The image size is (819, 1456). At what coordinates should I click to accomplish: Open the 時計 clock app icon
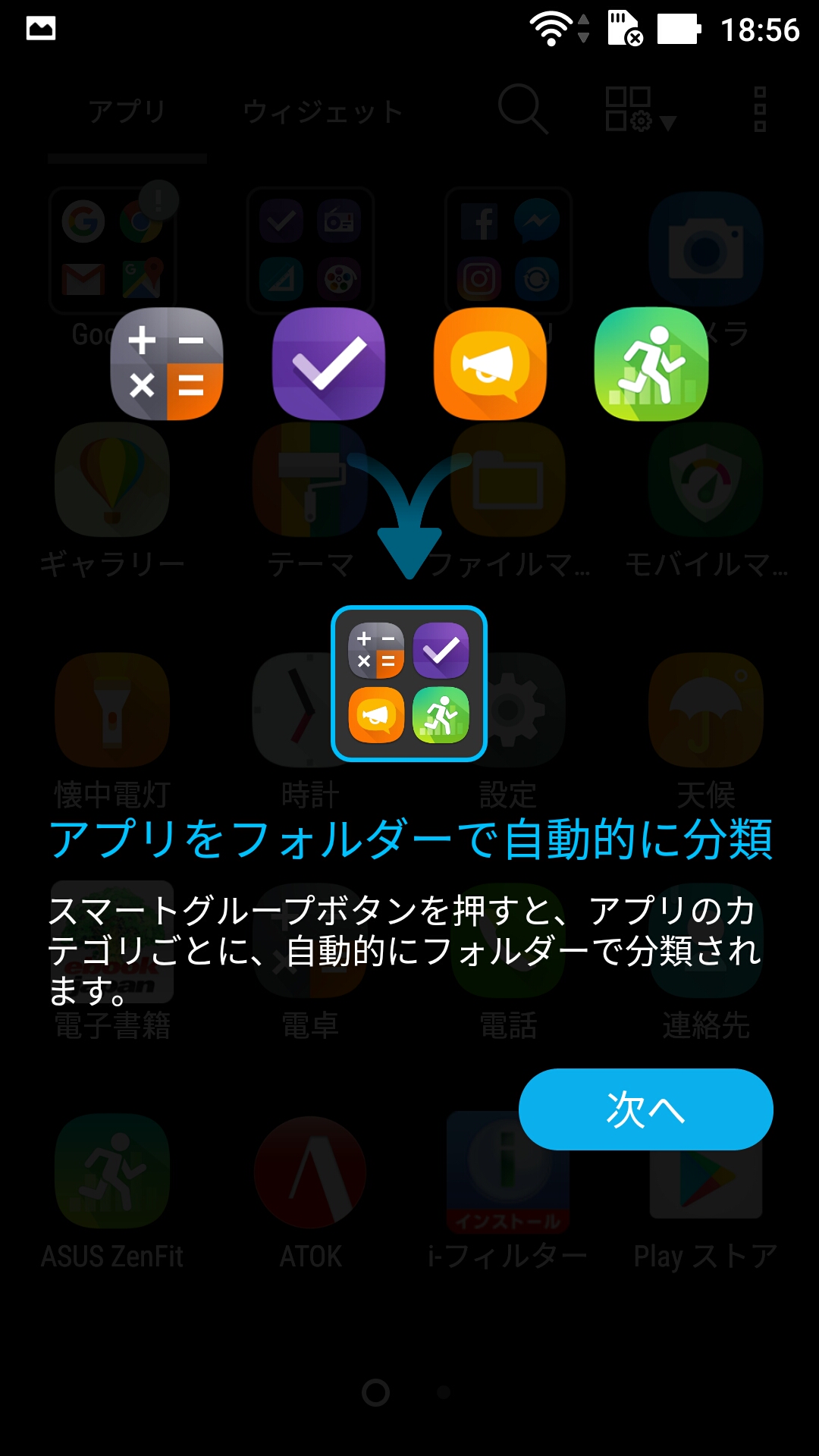click(309, 709)
